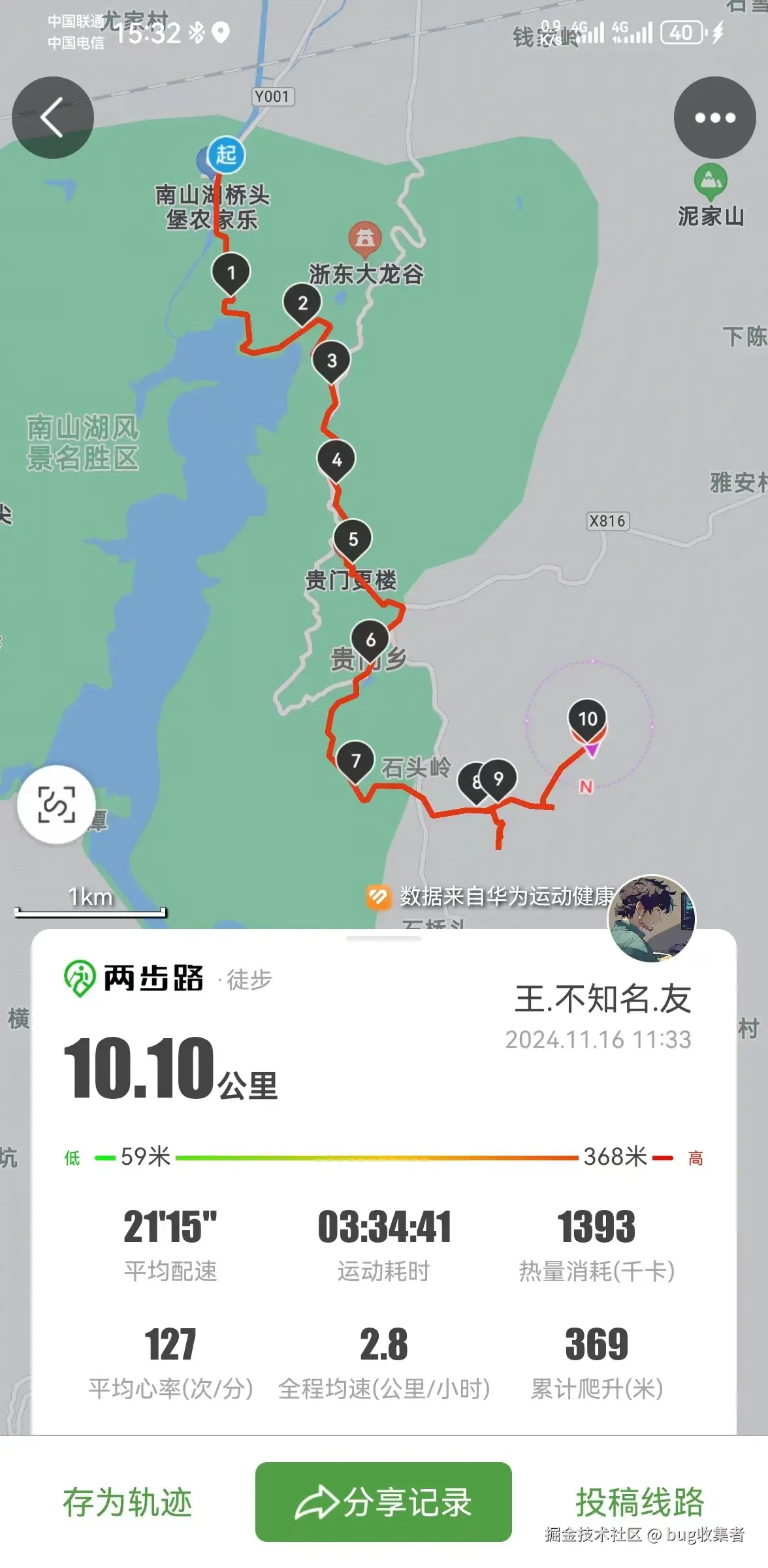768x1568 pixels.
Task: Tap the track scan icon on the map
Action: pyautogui.click(x=57, y=804)
